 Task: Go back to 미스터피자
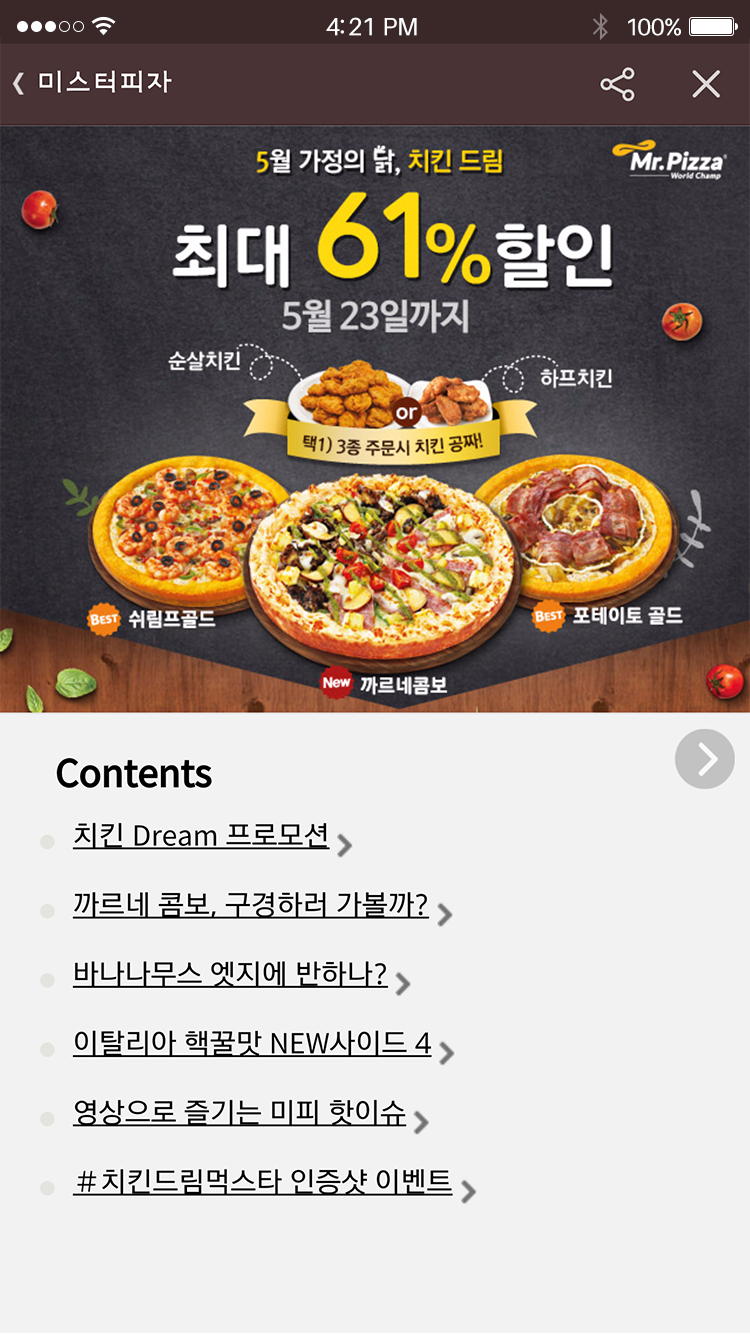(92, 83)
